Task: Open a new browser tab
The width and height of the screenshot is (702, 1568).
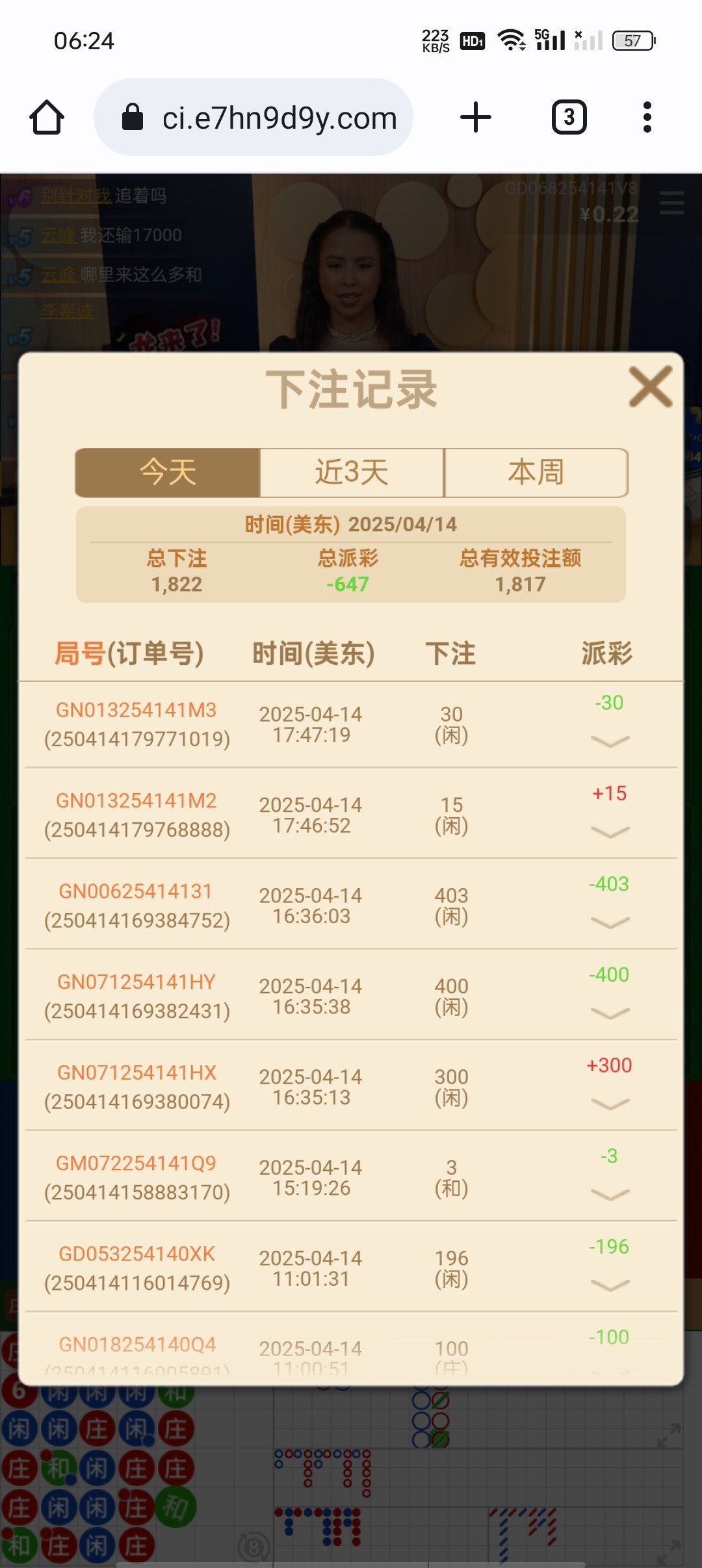Action: pos(476,118)
